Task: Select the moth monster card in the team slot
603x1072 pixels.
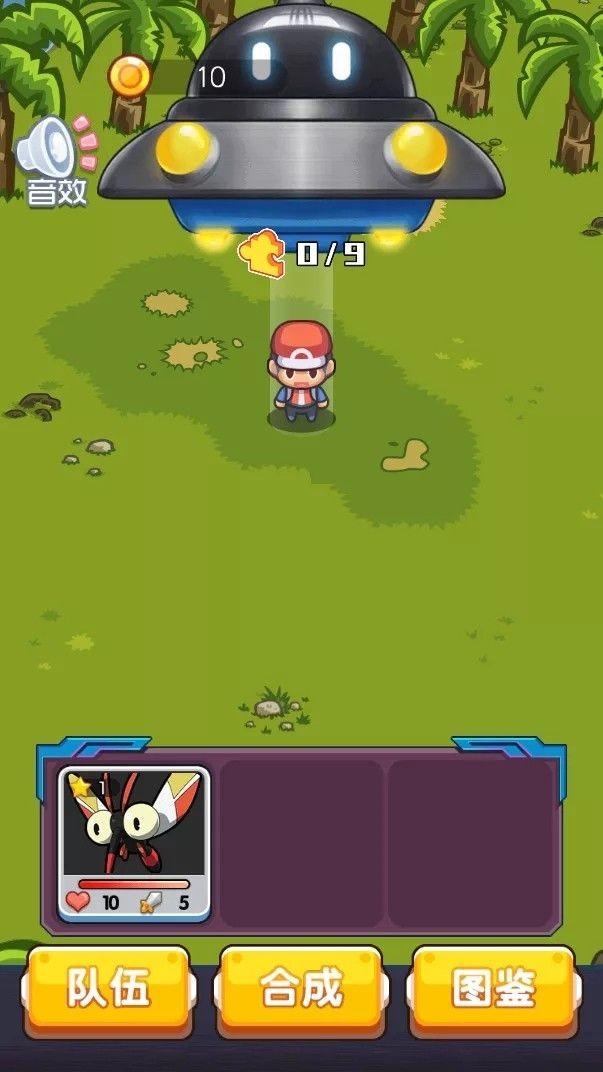Action: [134, 842]
